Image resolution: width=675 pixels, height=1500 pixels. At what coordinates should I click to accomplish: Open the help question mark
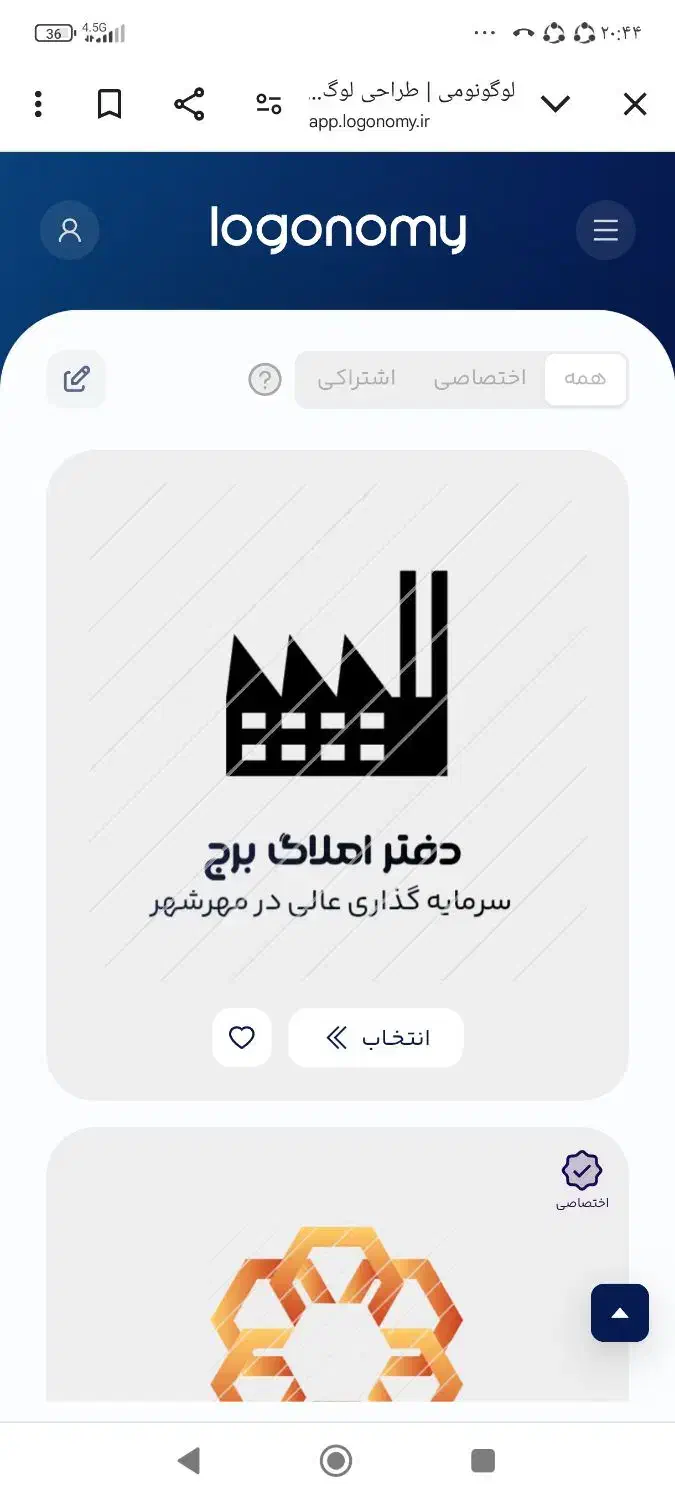point(265,380)
